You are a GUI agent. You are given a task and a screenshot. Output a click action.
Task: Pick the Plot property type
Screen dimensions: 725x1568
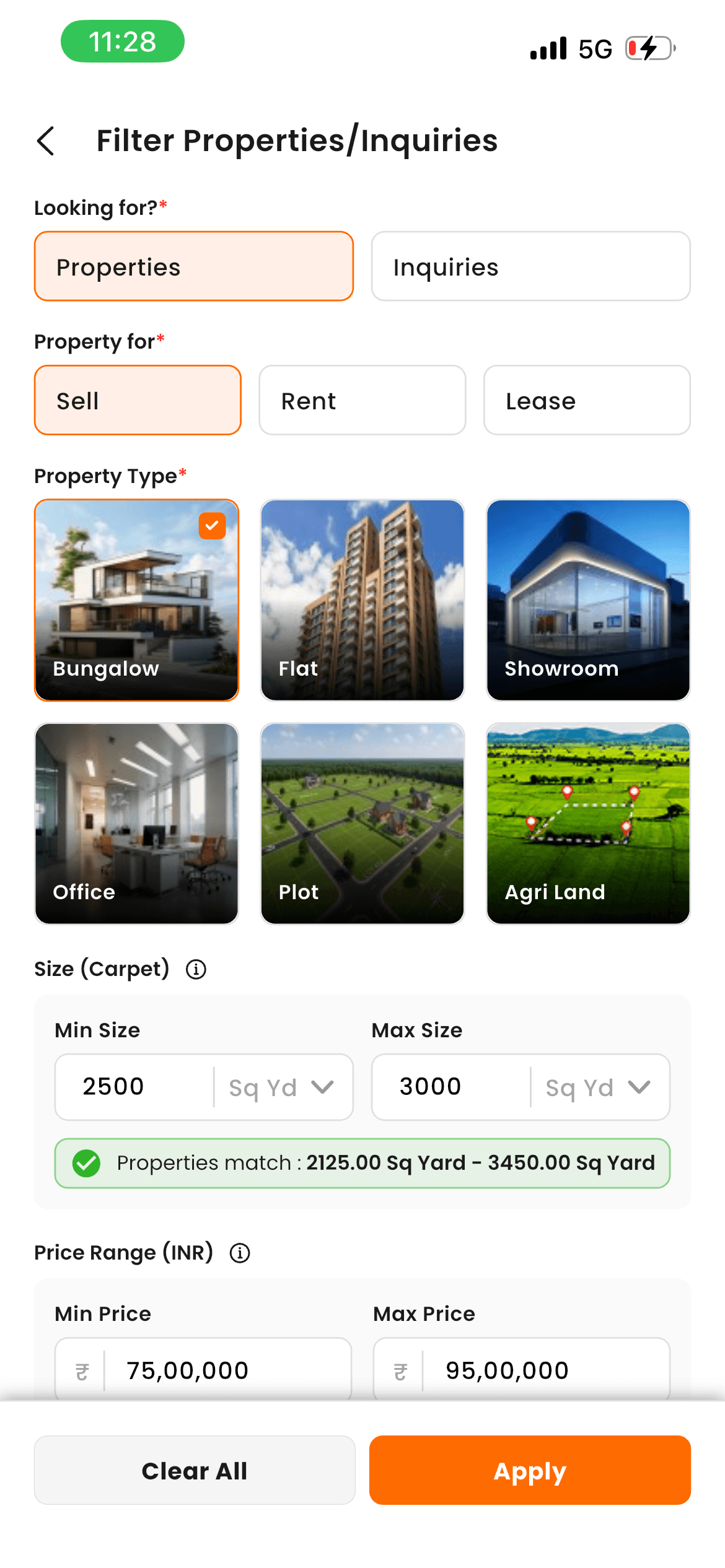pos(362,823)
